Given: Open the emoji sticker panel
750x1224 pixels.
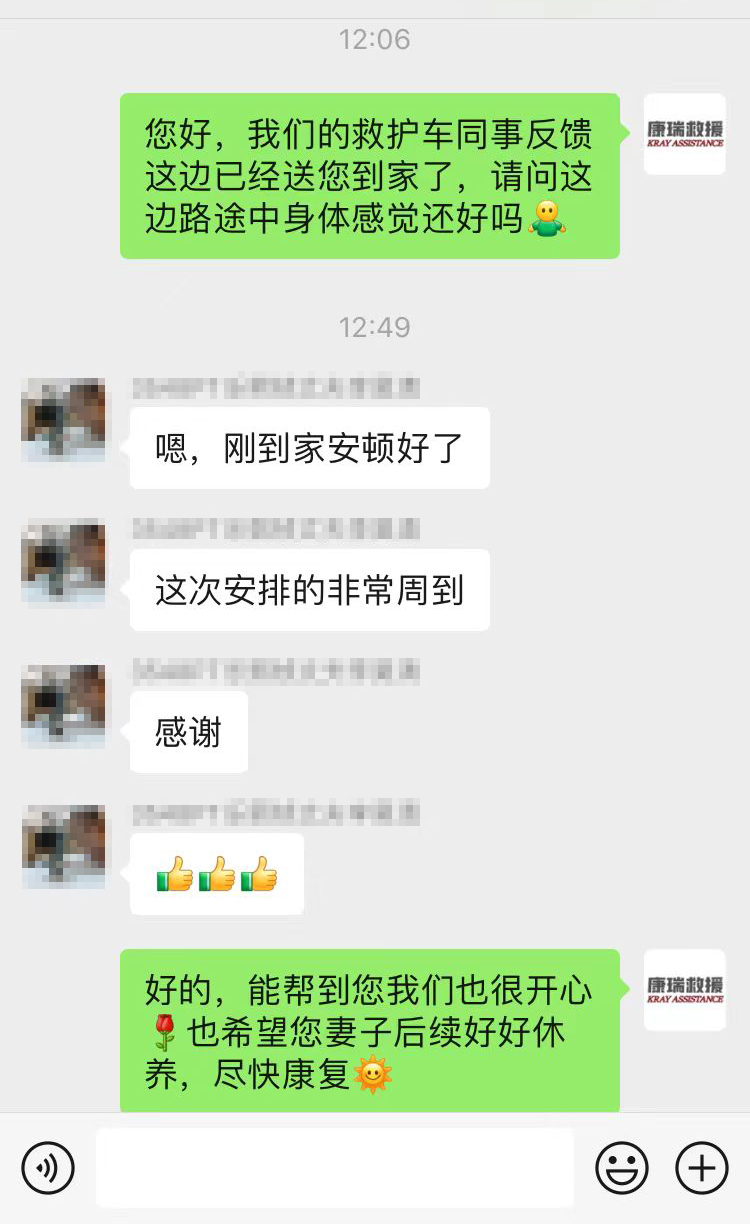Looking at the screenshot, I should pyautogui.click(x=622, y=1167).
